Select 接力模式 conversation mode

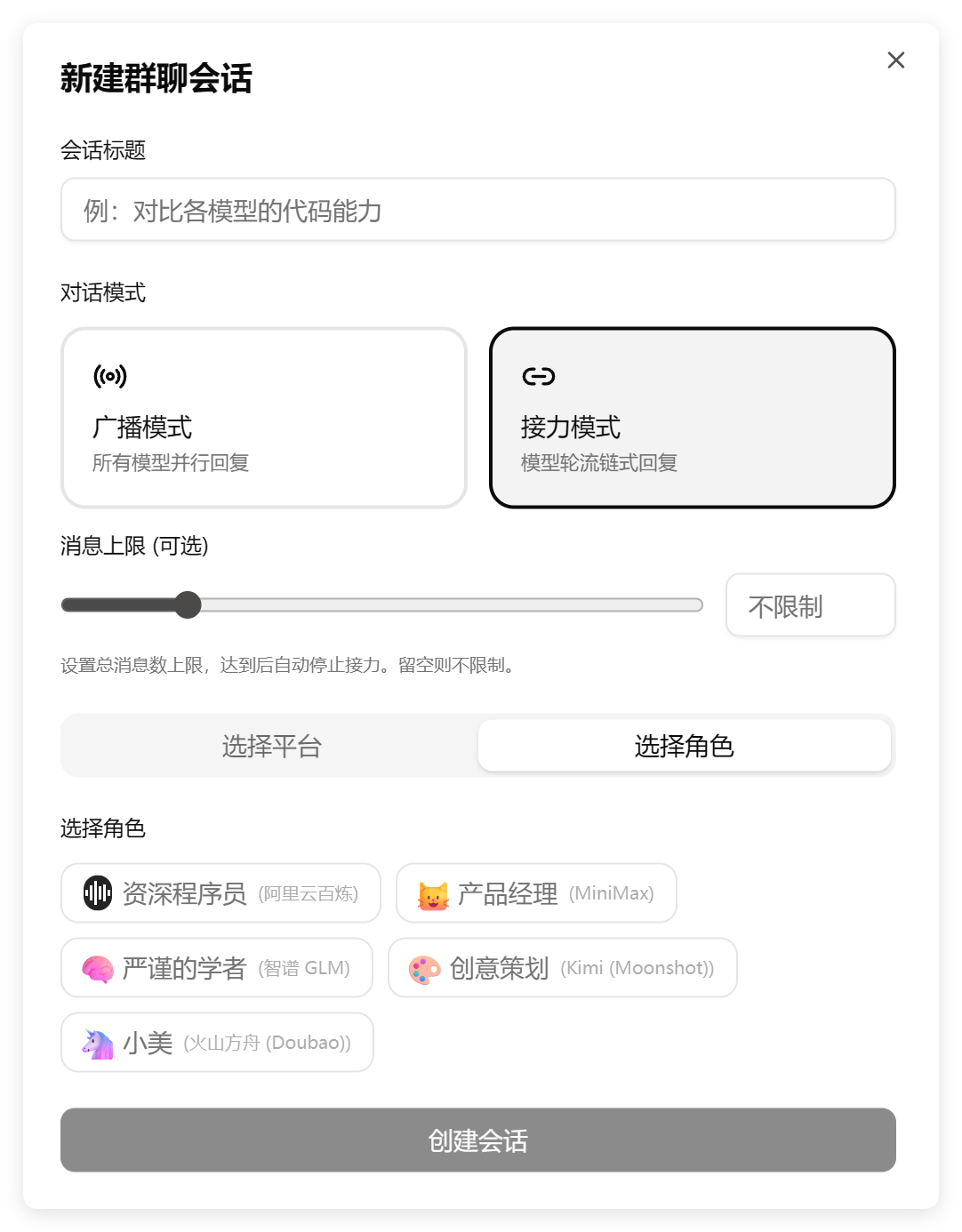tap(692, 418)
